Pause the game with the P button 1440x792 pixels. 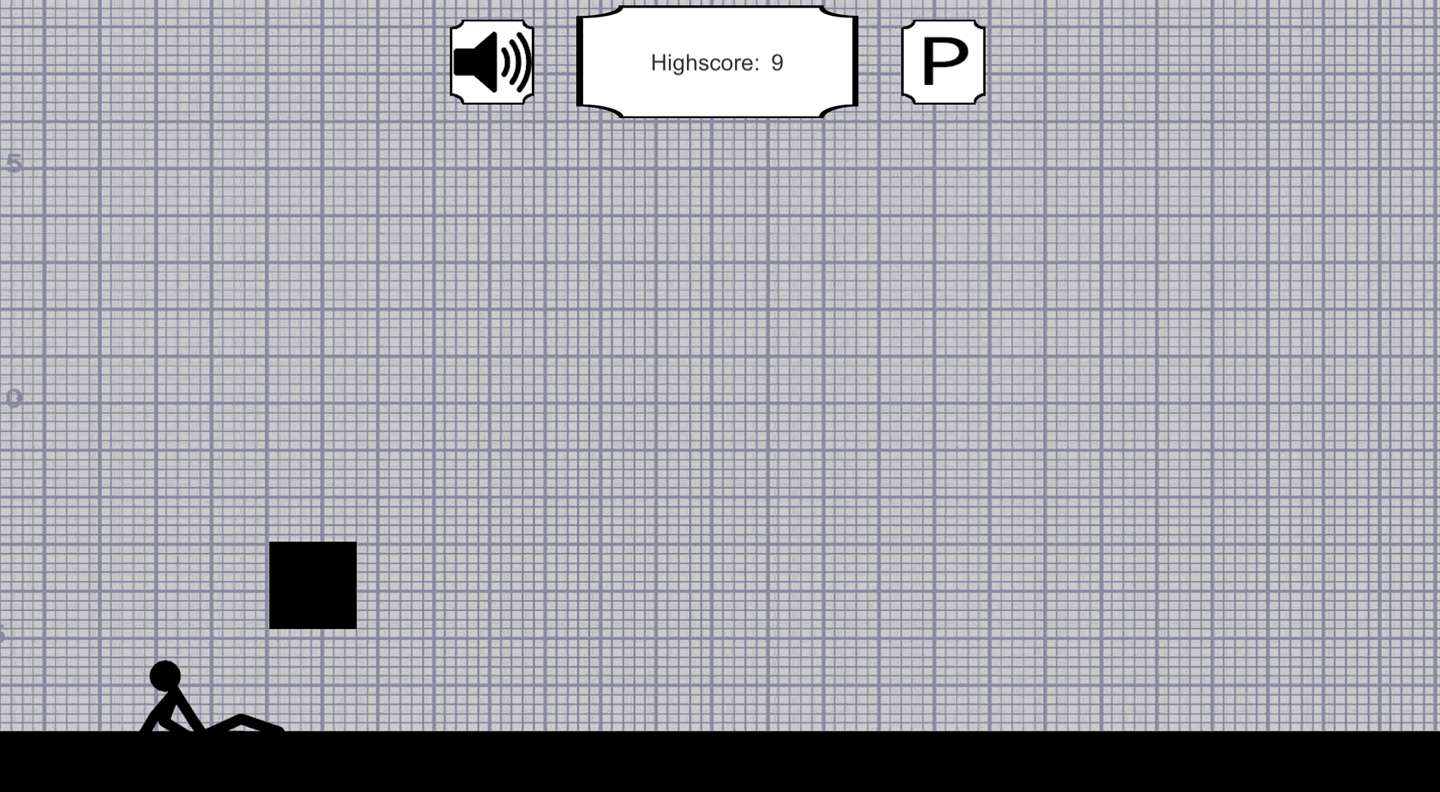click(x=943, y=62)
